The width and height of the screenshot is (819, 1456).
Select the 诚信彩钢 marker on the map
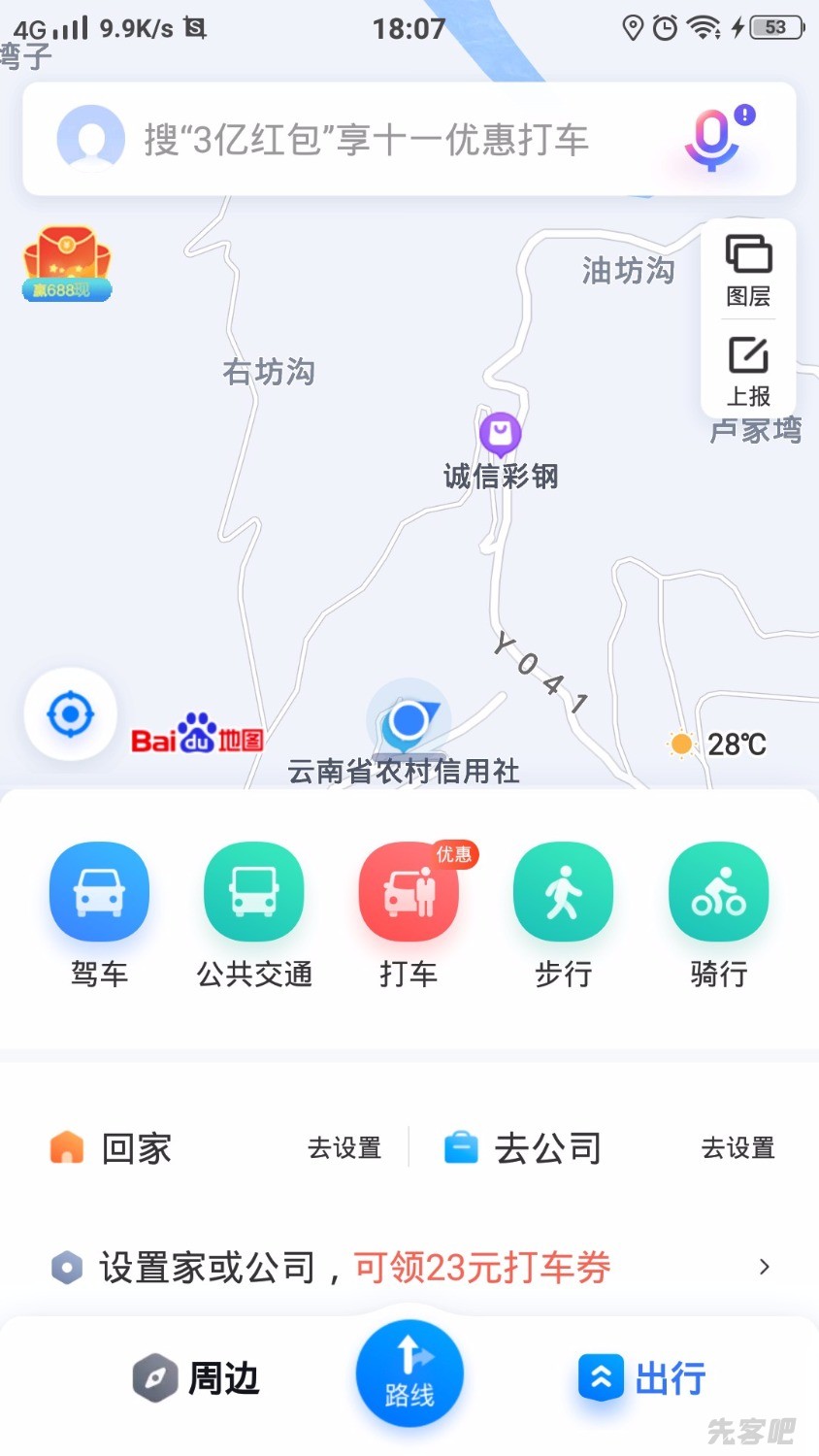(x=500, y=434)
